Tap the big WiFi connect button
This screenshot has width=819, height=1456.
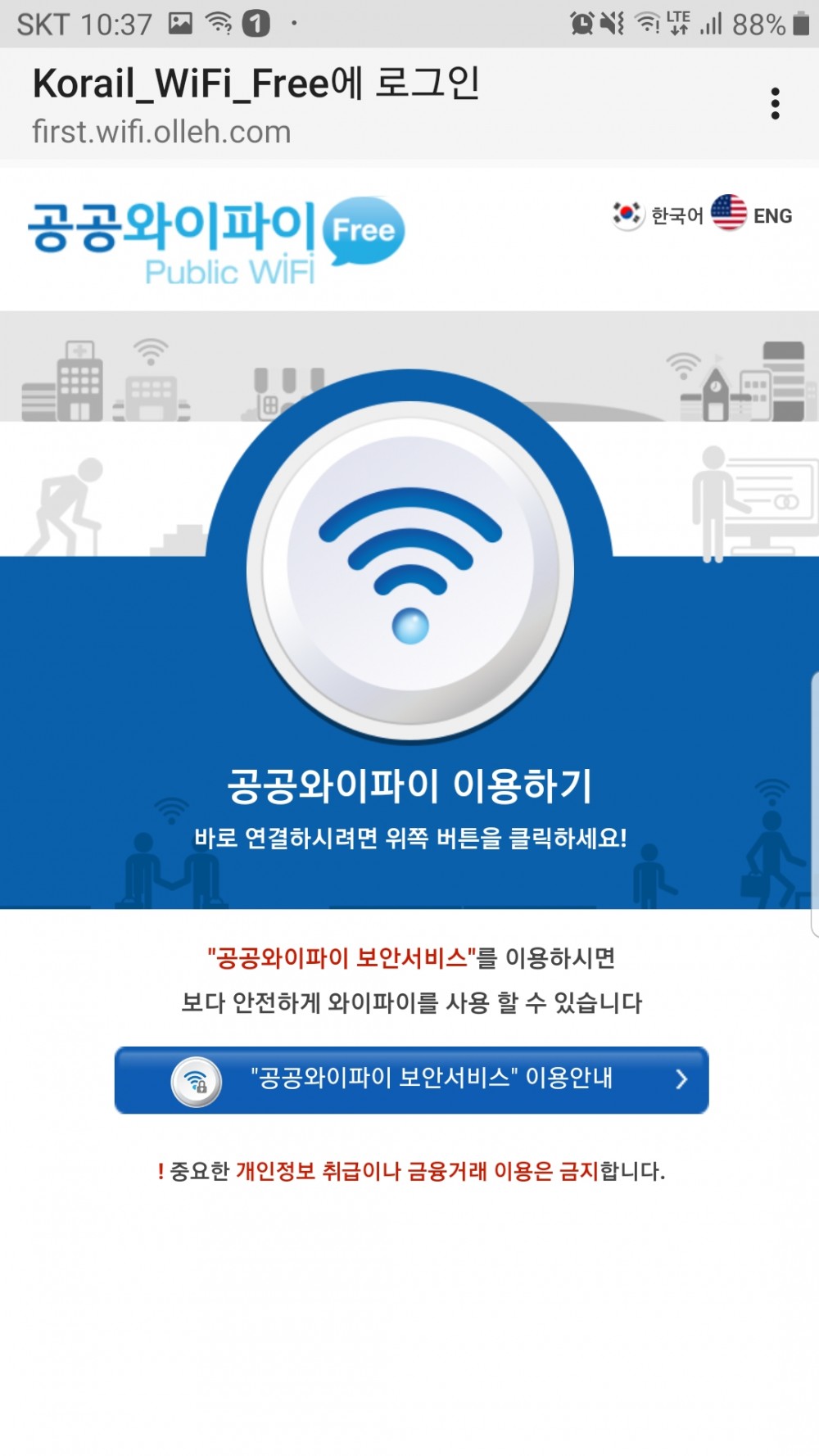[409, 571]
